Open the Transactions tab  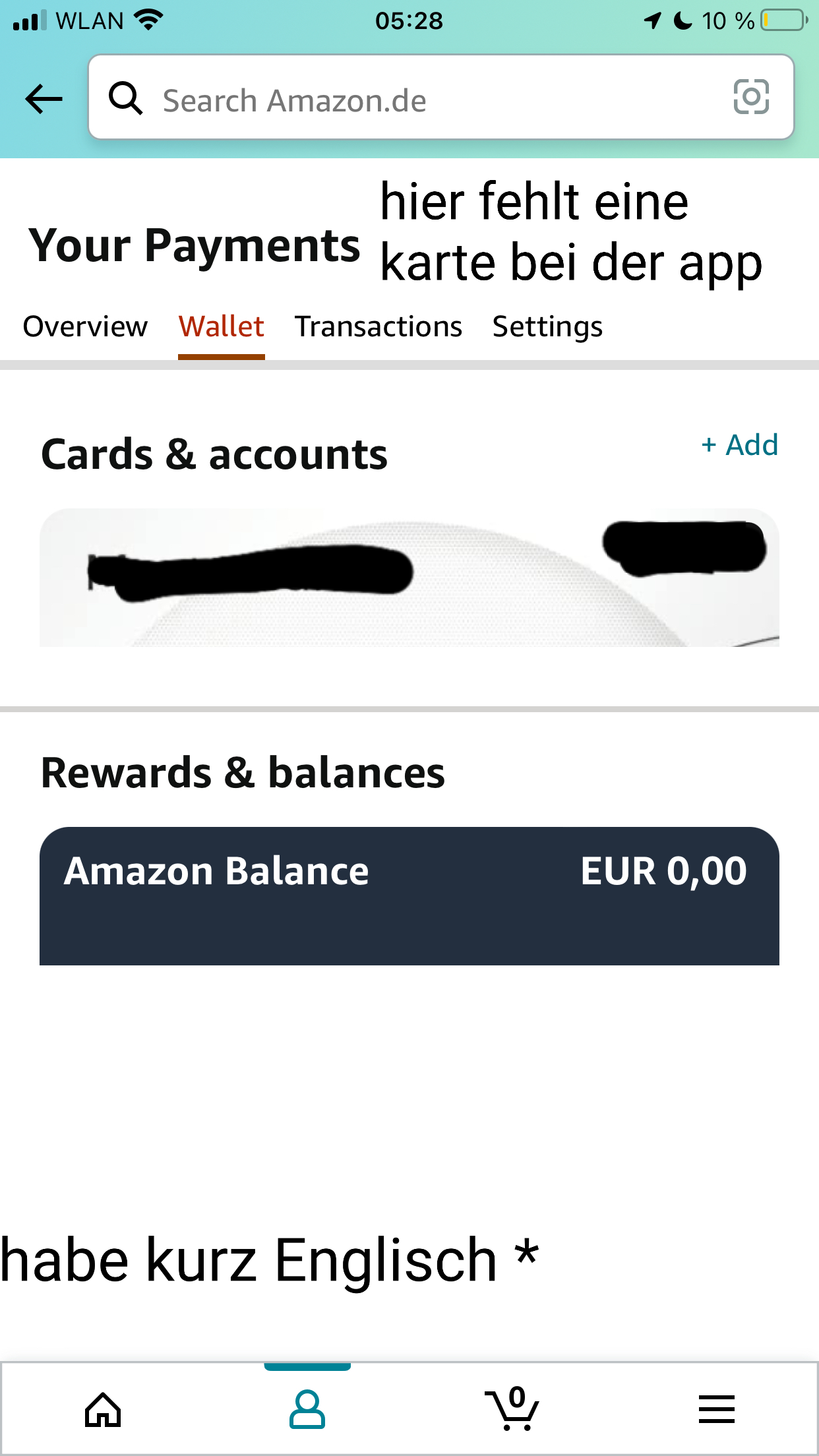pos(378,327)
